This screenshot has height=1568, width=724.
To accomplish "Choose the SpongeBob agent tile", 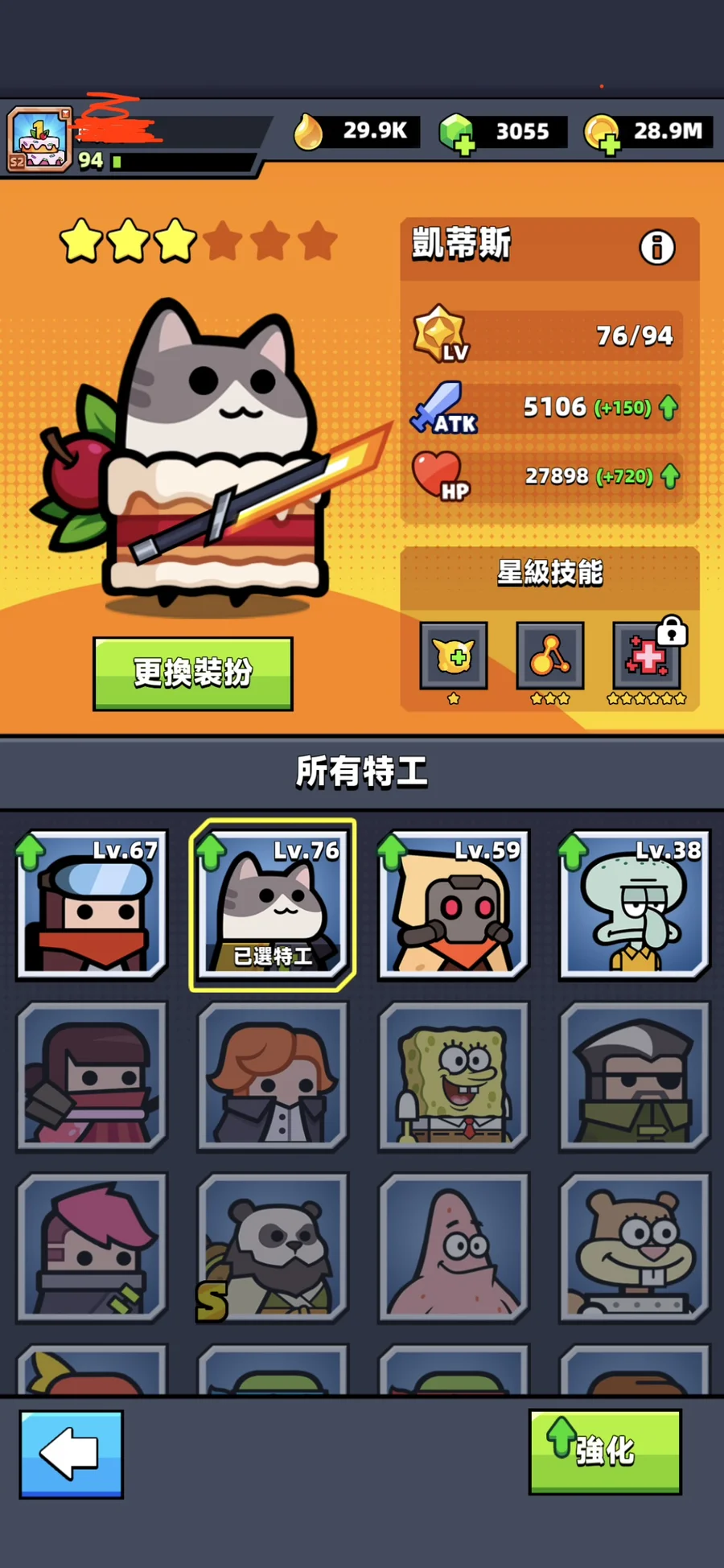I will pyautogui.click(x=455, y=1076).
